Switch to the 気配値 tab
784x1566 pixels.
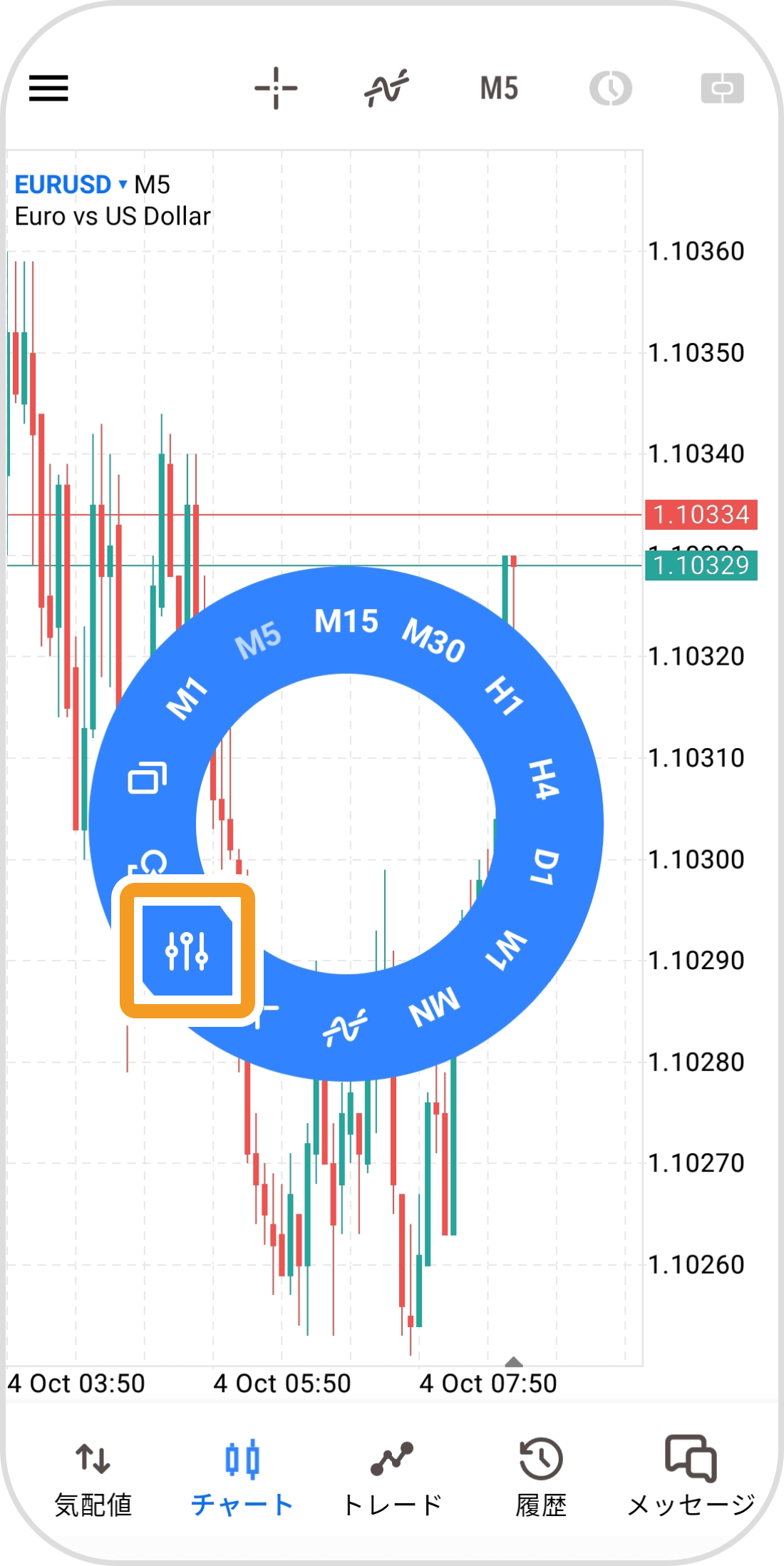point(93,1476)
